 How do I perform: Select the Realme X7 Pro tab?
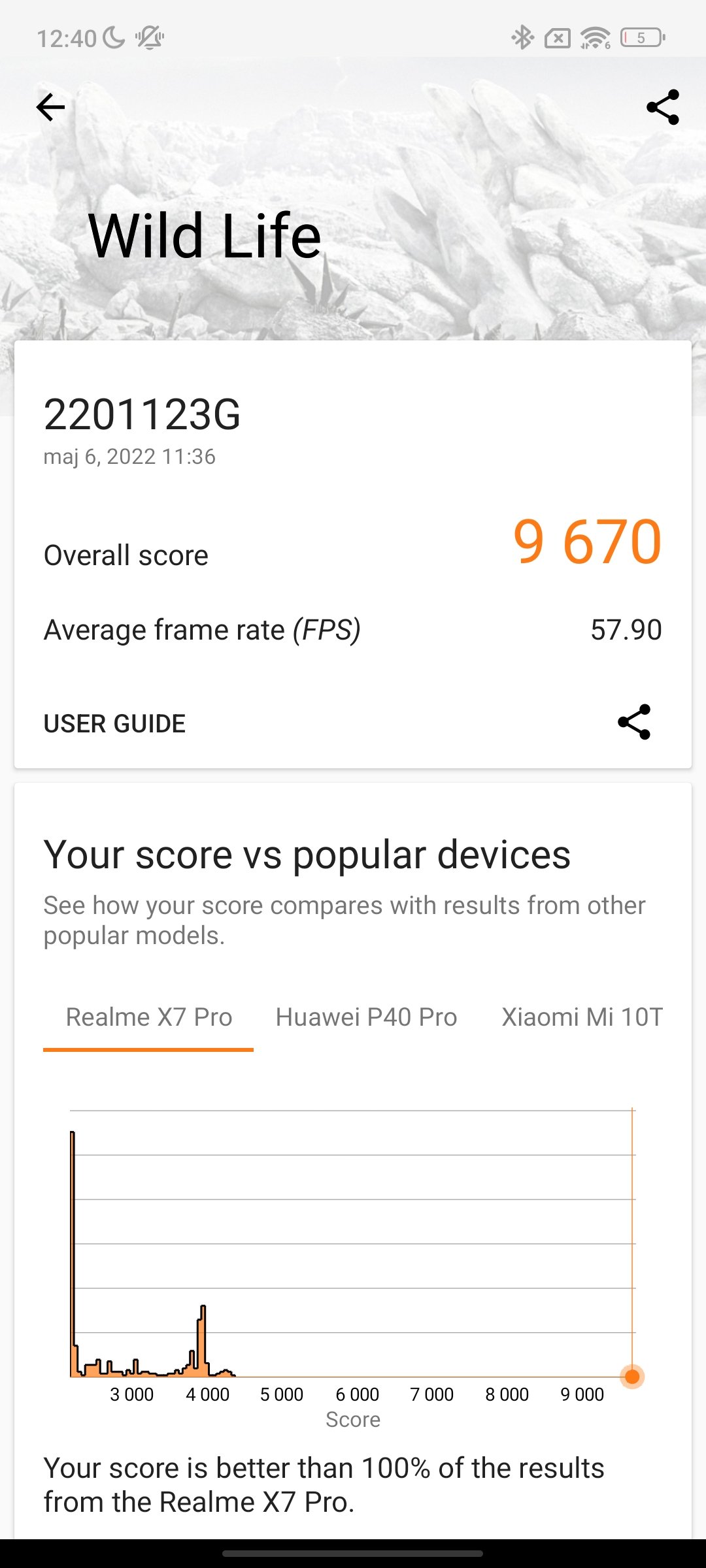coord(149,1017)
